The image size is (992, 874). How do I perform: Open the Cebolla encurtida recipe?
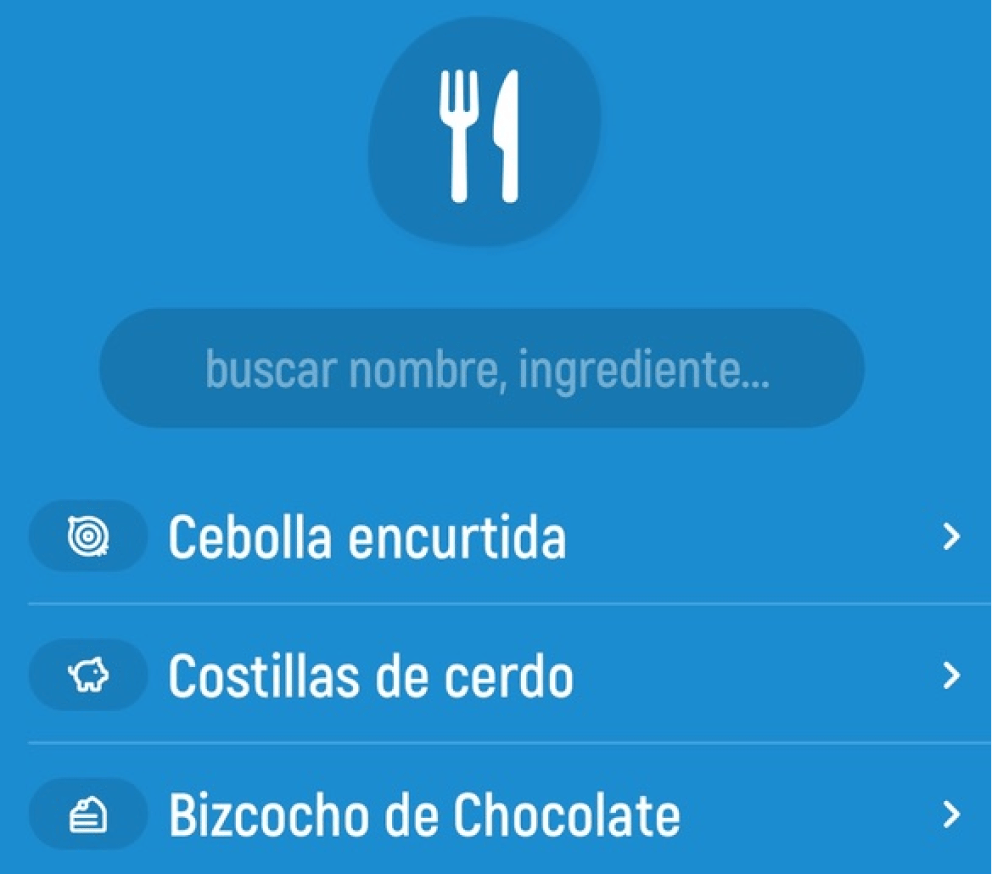point(366,537)
